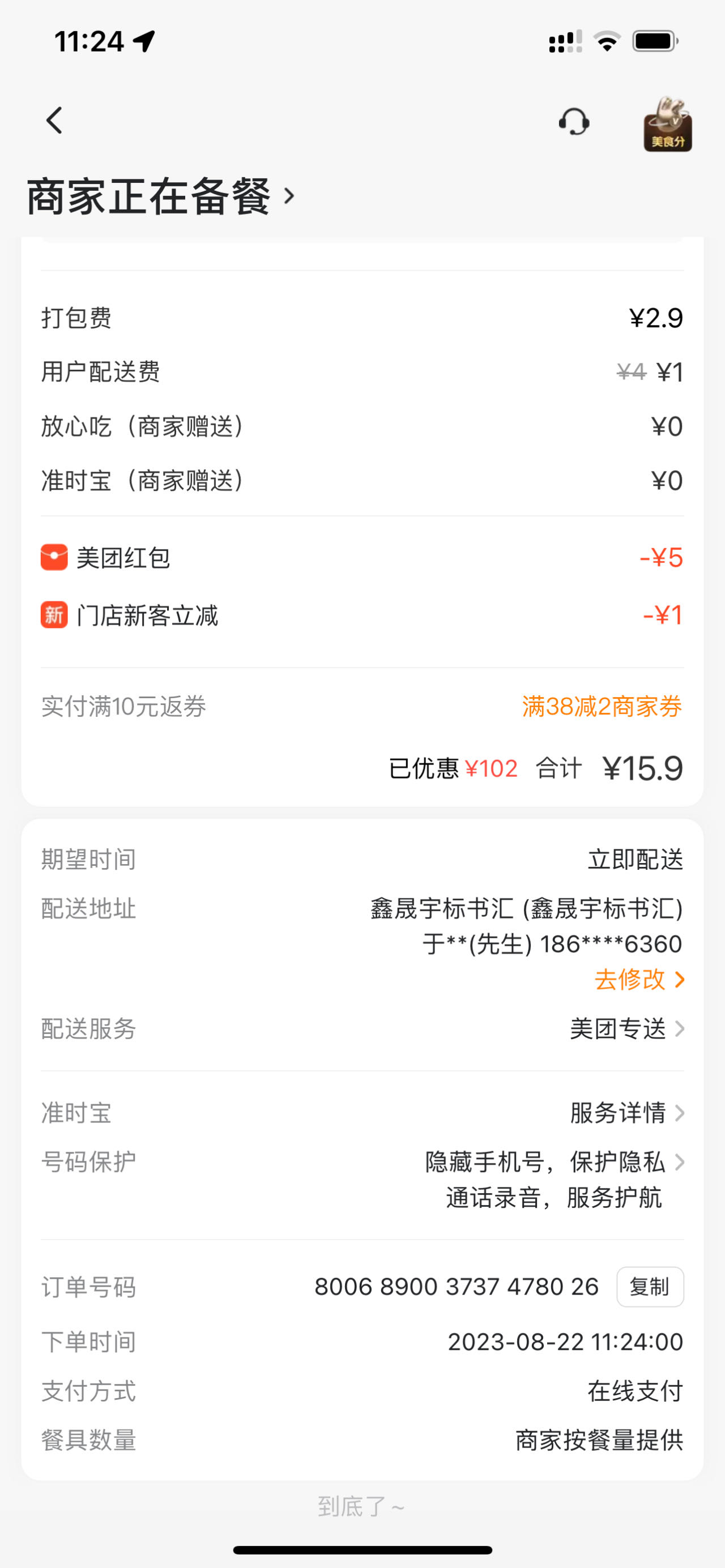This screenshot has height=1568, width=725.
Task: Contact customer service via headset icon
Action: point(573,122)
